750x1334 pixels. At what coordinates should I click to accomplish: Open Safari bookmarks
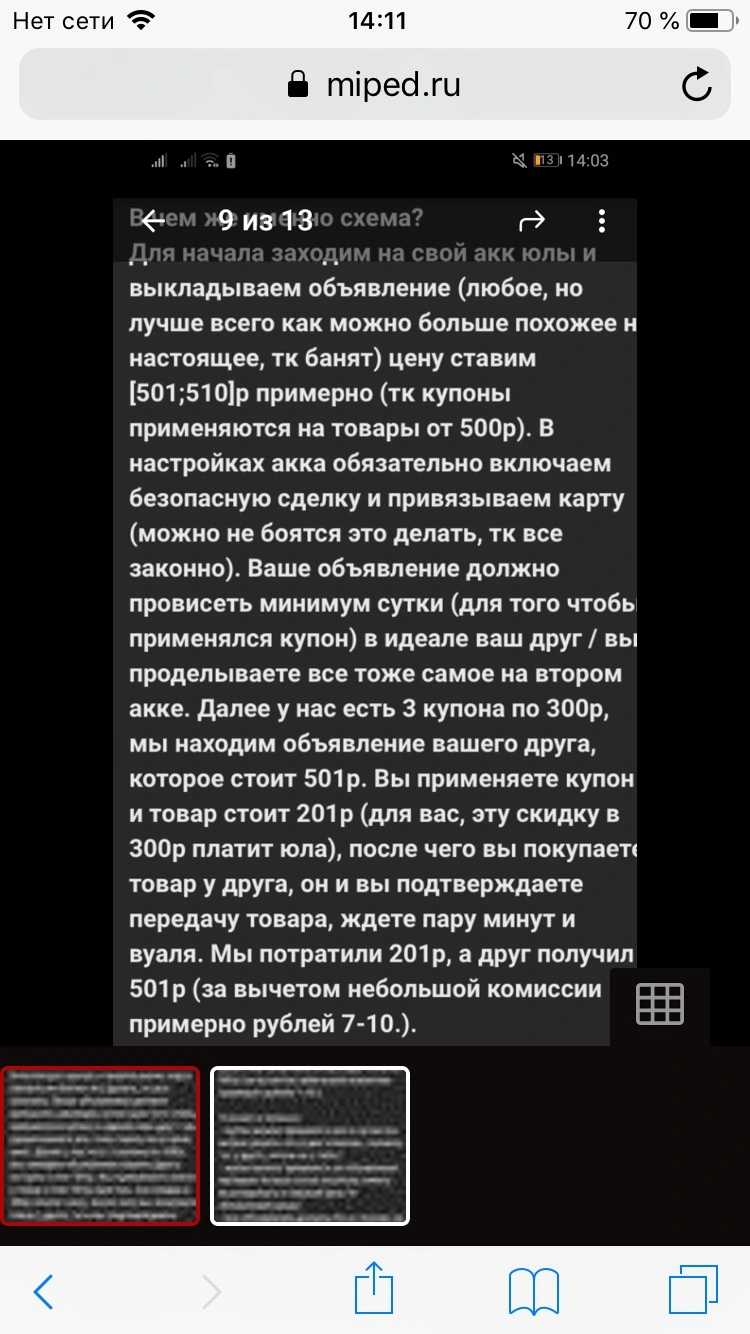coord(534,1292)
